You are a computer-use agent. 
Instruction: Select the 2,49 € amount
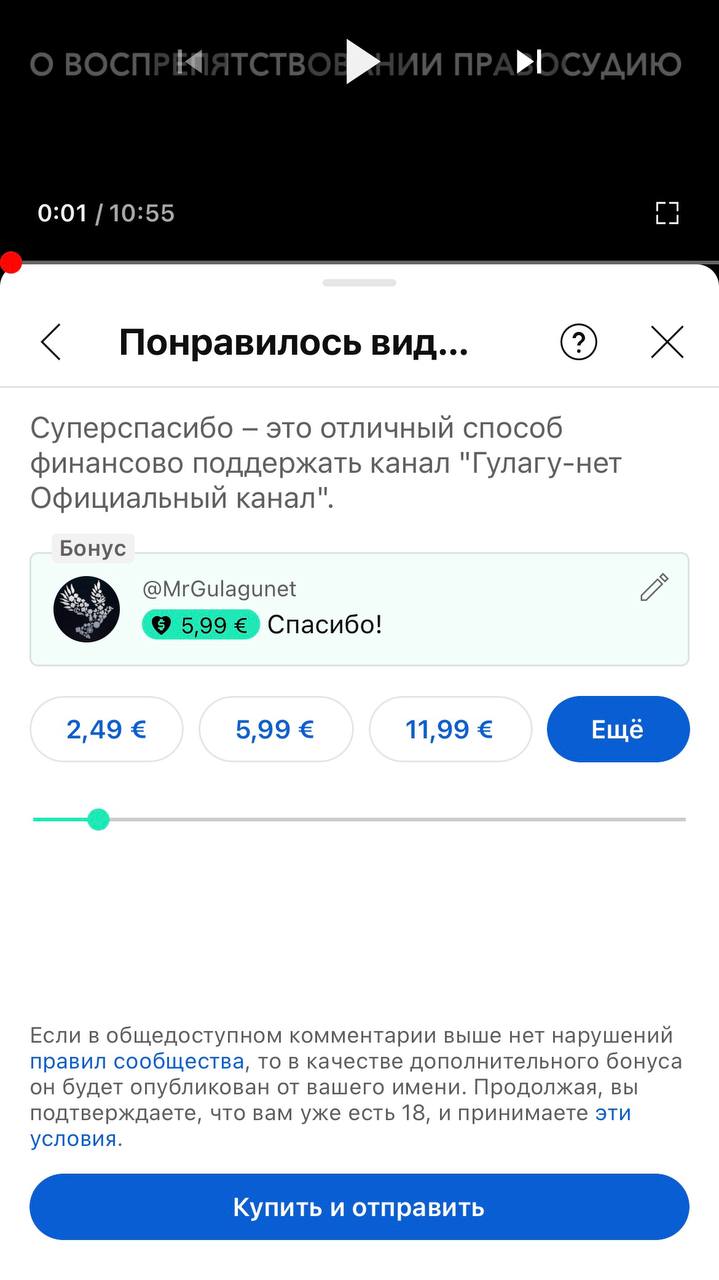point(107,729)
